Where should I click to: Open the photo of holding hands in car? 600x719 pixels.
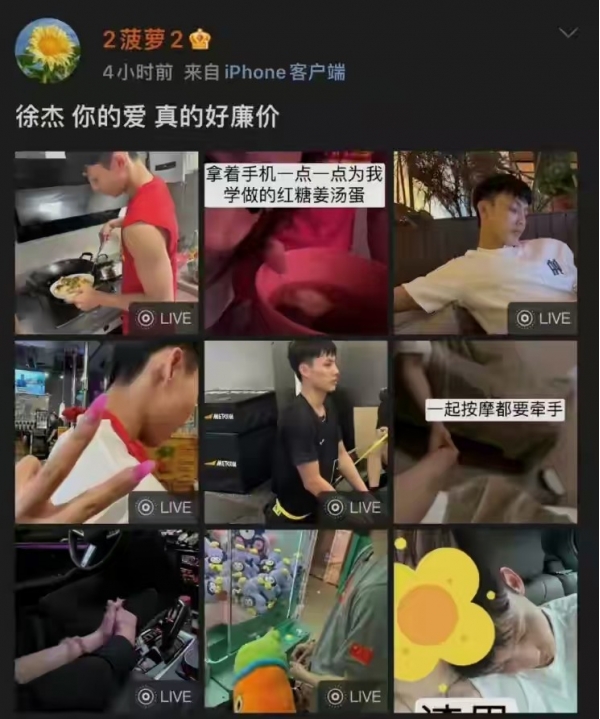[106, 620]
